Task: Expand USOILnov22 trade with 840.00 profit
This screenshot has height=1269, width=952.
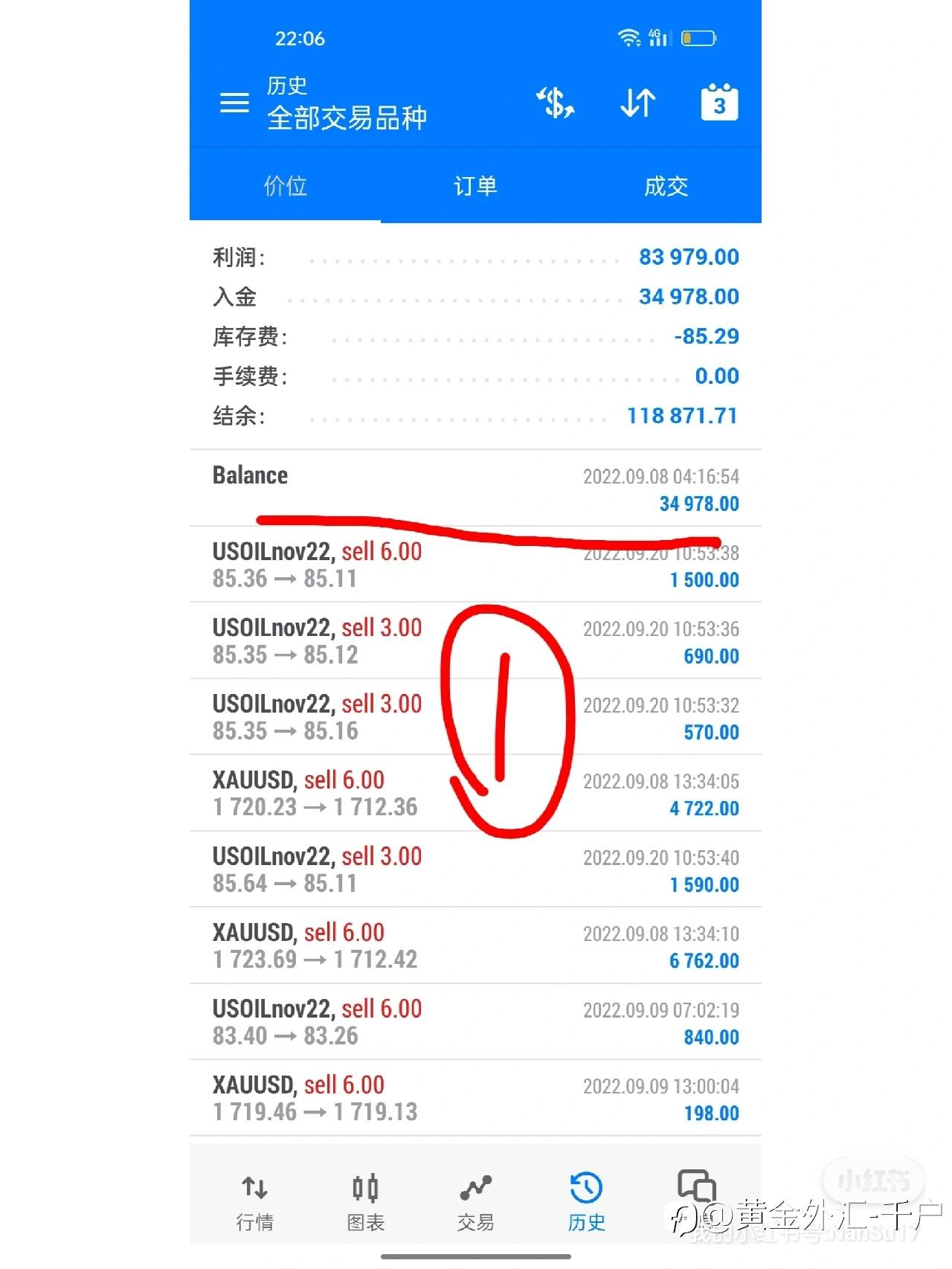Action: click(x=476, y=1022)
